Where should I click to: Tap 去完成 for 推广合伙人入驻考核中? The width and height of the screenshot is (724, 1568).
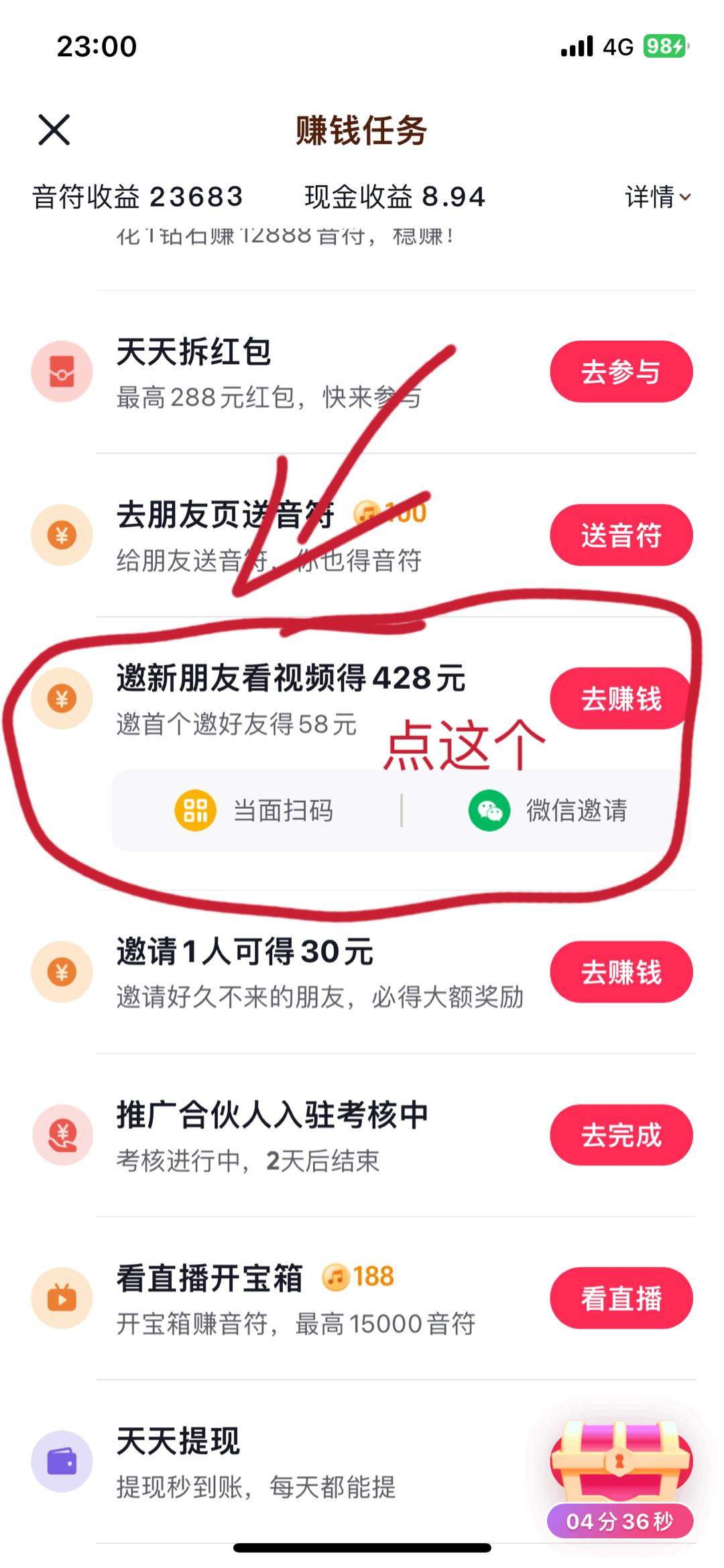point(621,1135)
